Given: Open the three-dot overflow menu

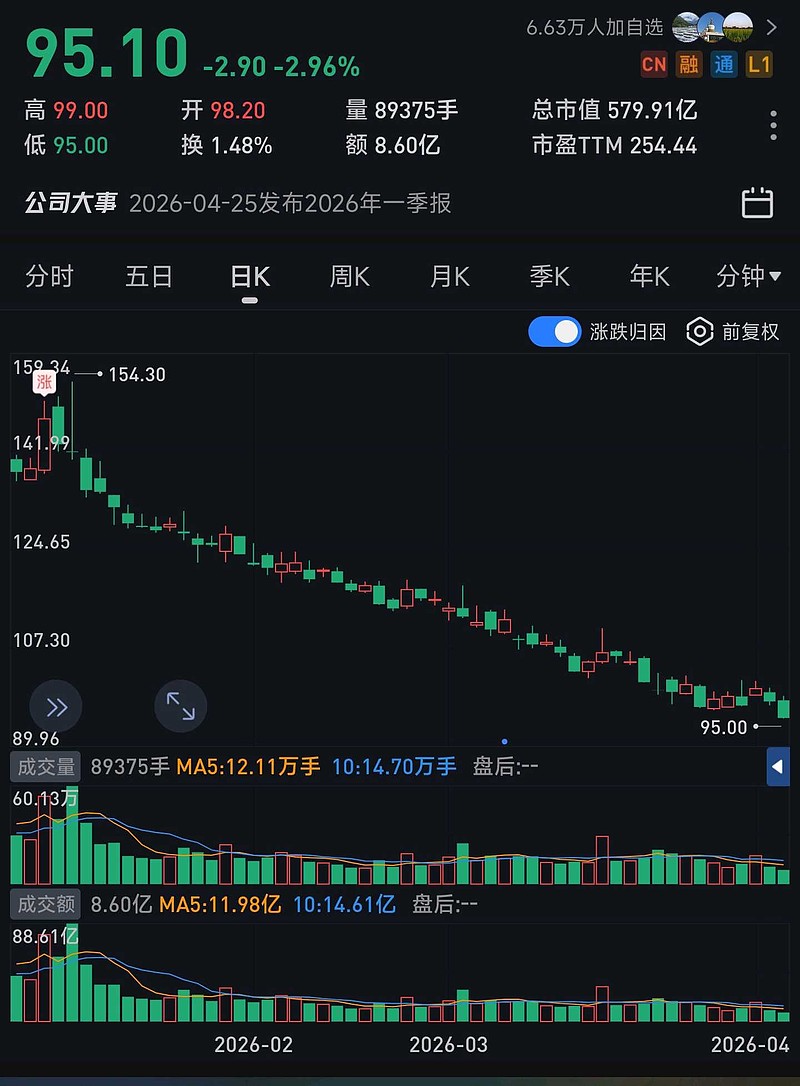Looking at the screenshot, I should pos(773,126).
